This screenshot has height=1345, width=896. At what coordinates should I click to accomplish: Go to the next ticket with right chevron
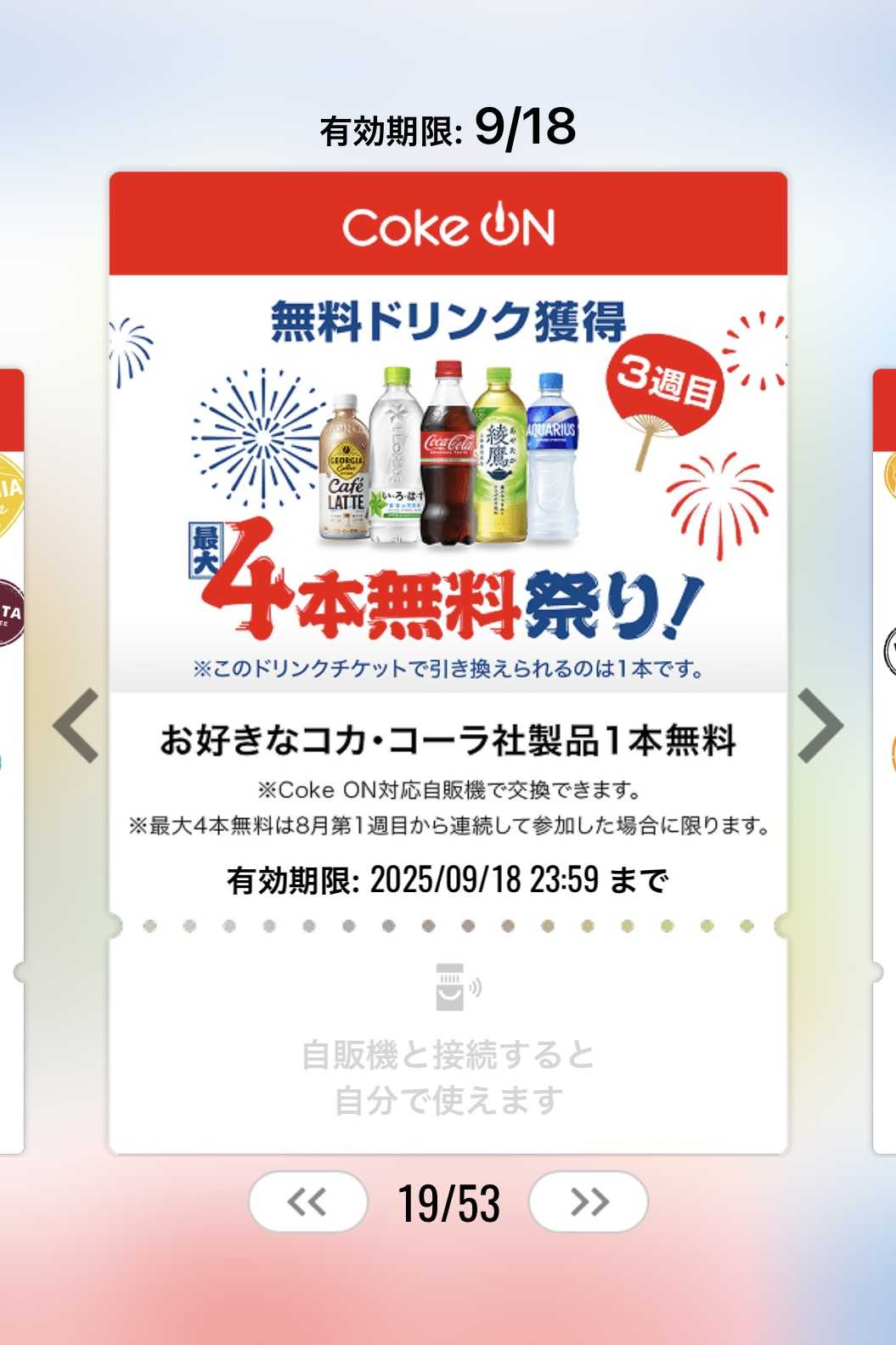click(820, 726)
